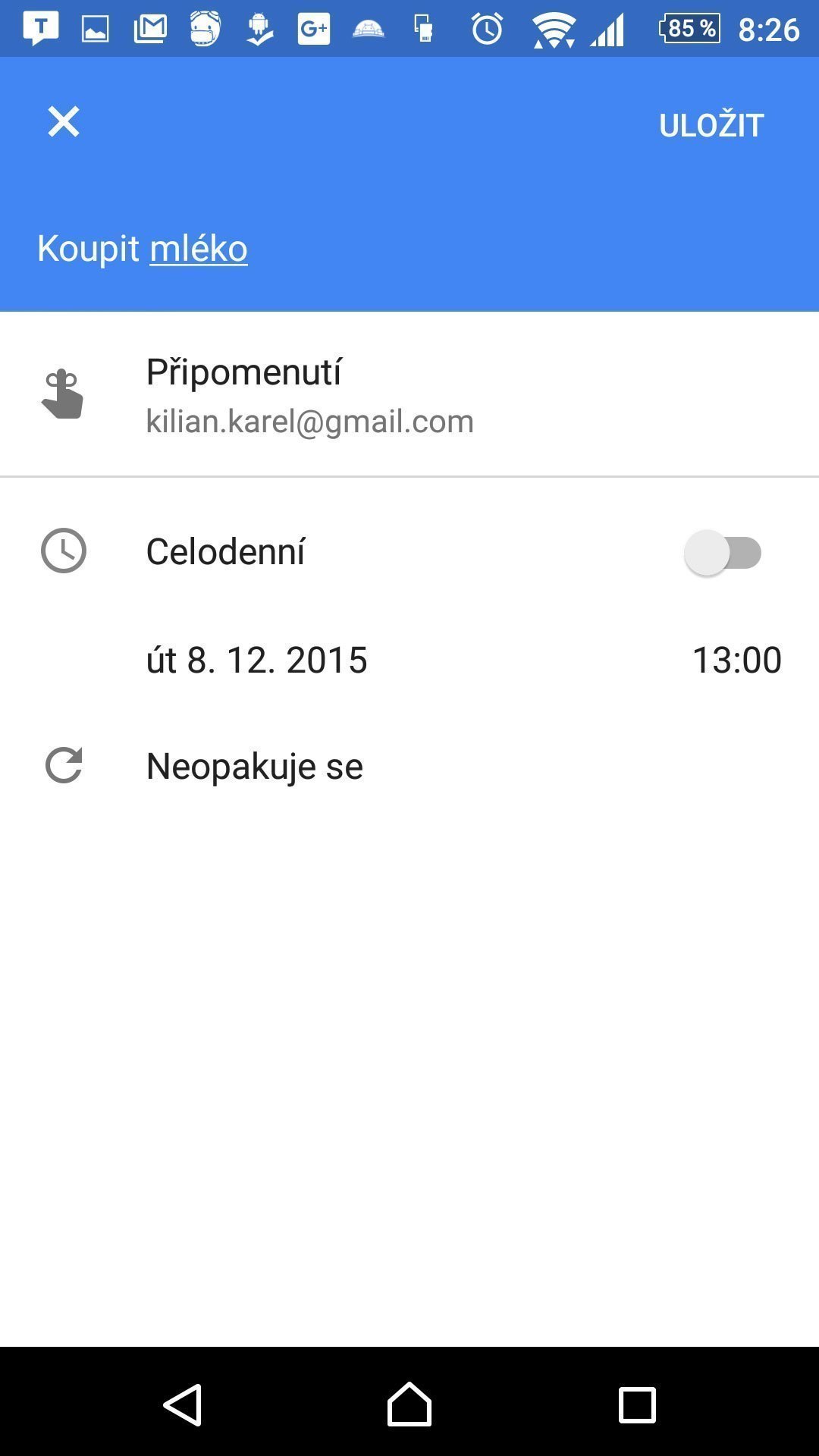Screen dimensions: 819x1456
Task: Open the Připomenutí account row
Action: tap(409, 394)
